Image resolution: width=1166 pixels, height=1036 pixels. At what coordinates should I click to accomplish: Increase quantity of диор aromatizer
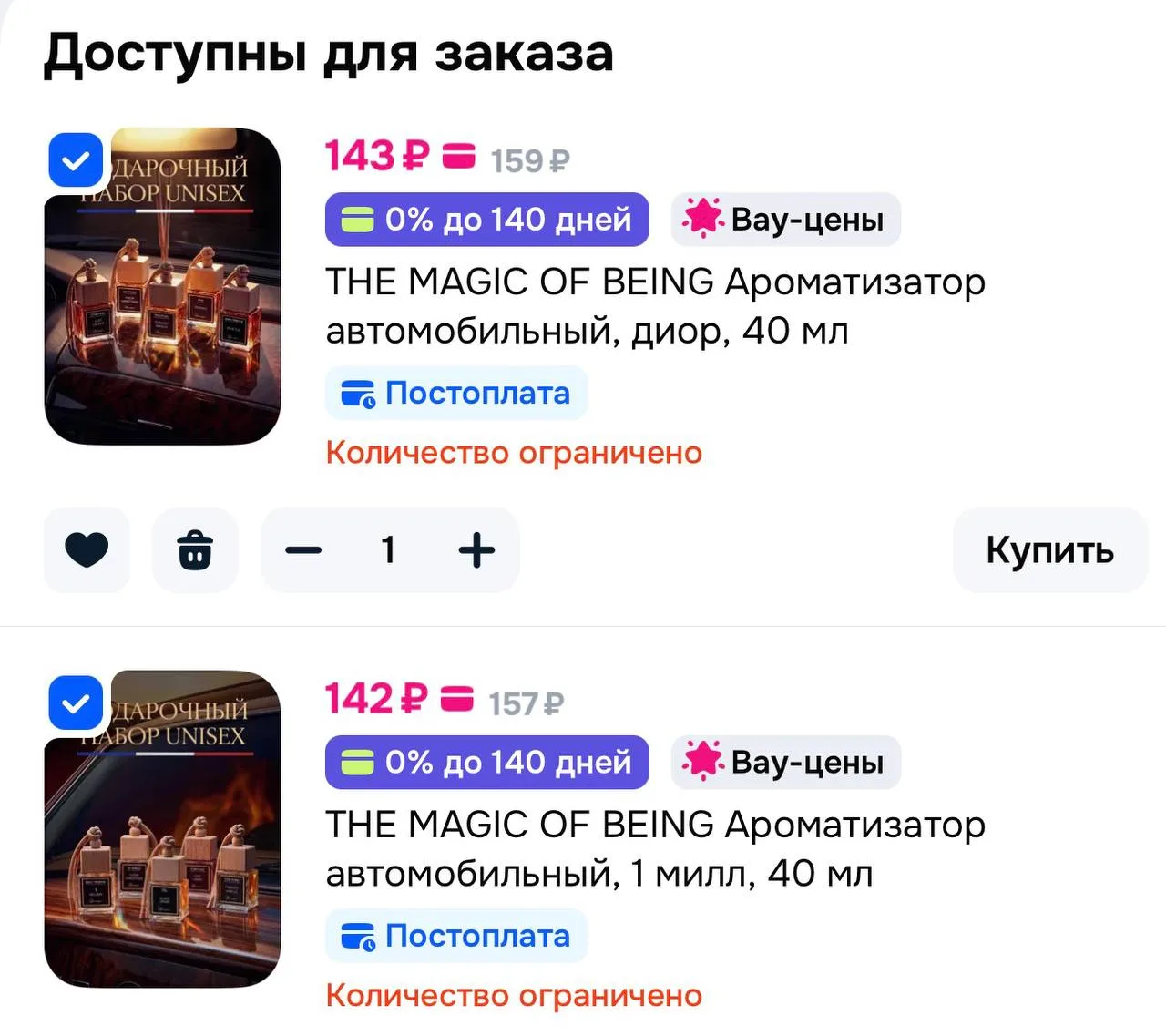476,550
